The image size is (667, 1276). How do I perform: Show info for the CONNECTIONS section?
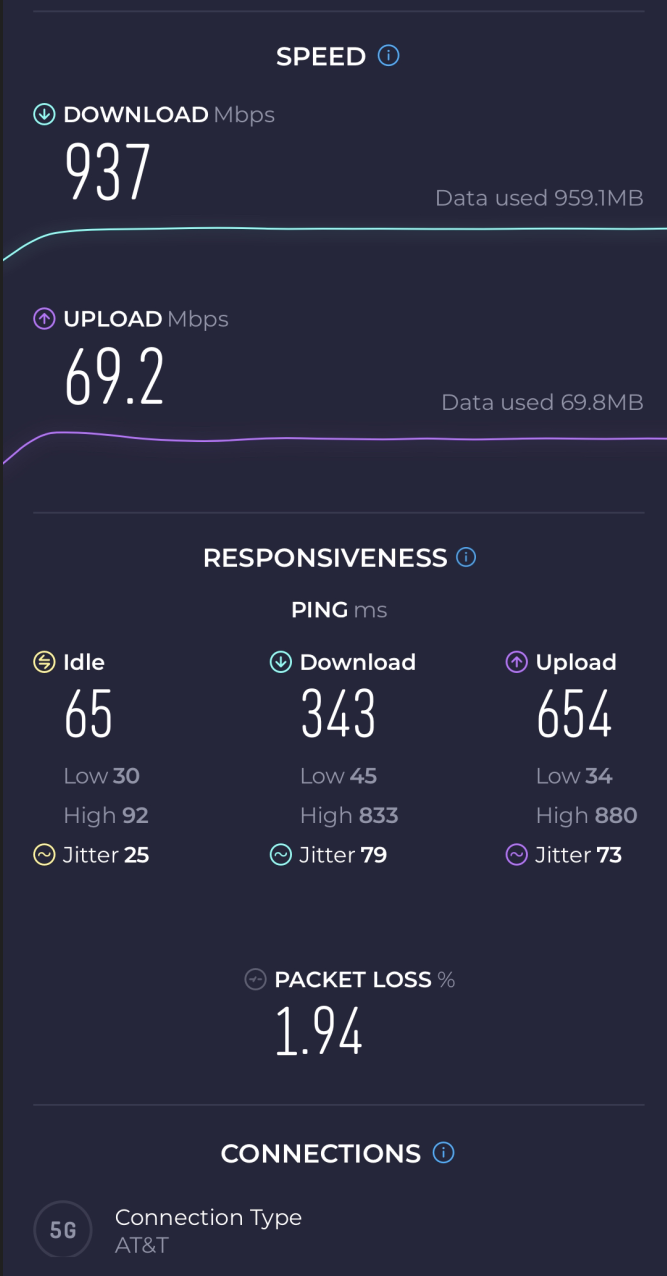[443, 1153]
